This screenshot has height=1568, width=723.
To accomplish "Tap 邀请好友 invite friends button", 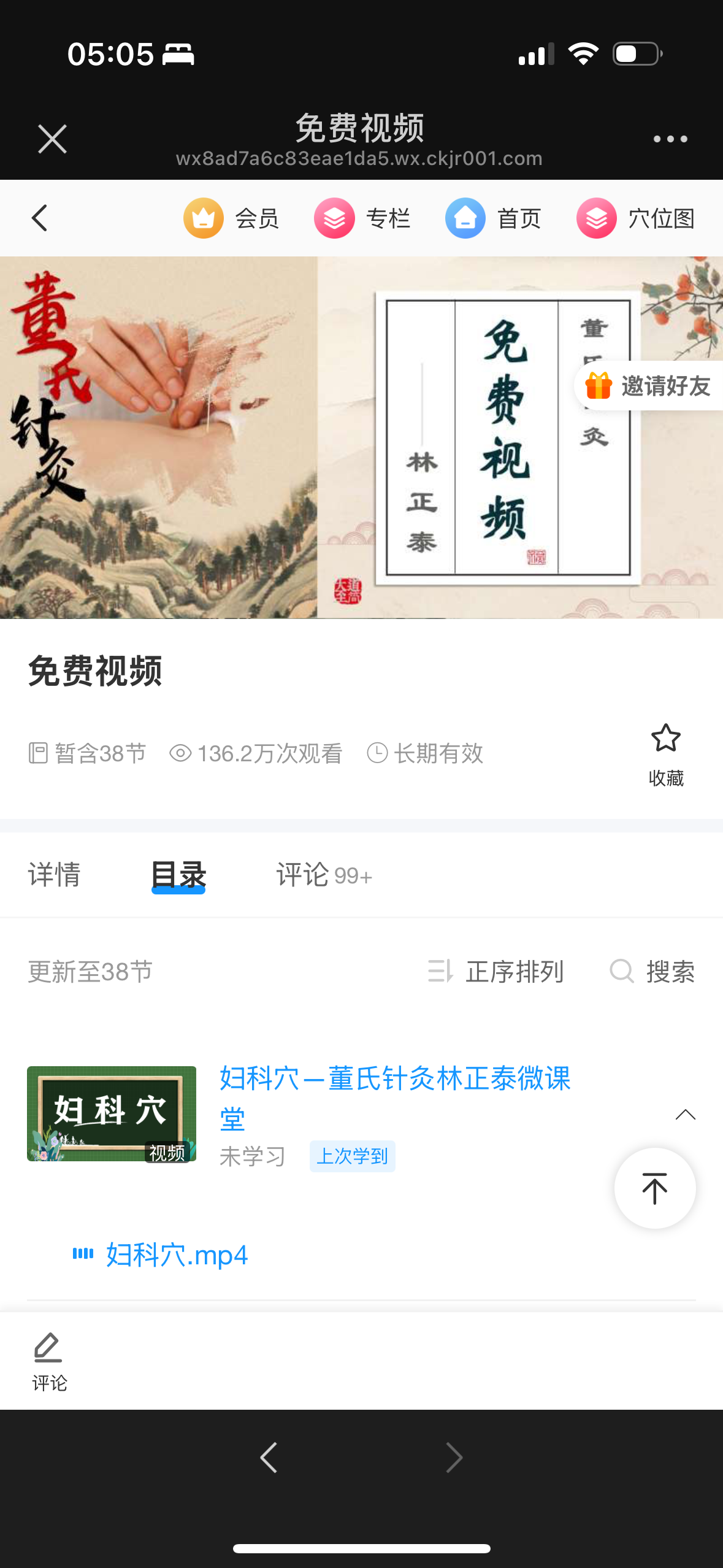I will [x=649, y=386].
